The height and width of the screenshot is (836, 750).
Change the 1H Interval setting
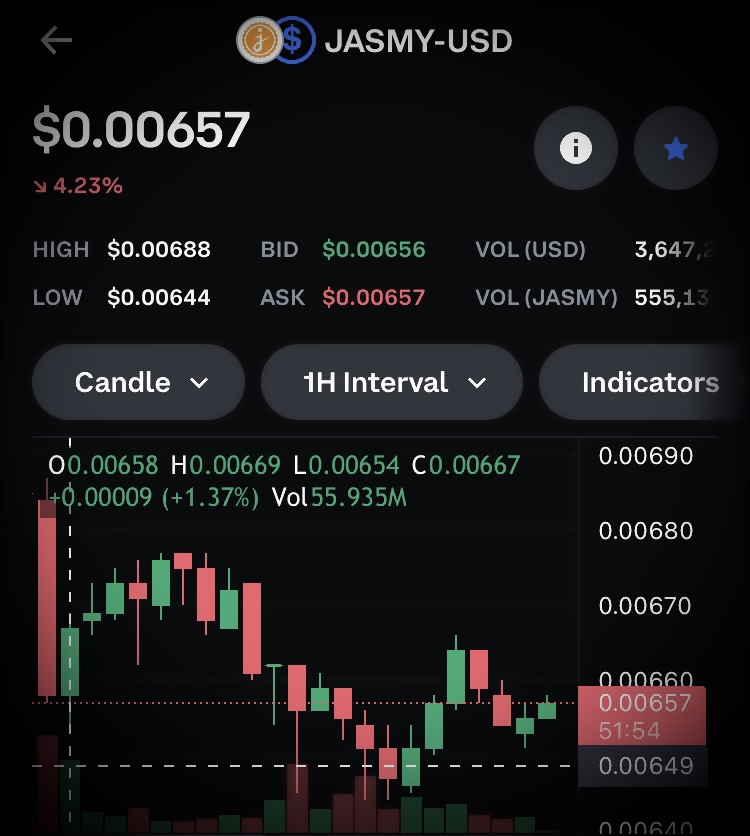click(392, 382)
